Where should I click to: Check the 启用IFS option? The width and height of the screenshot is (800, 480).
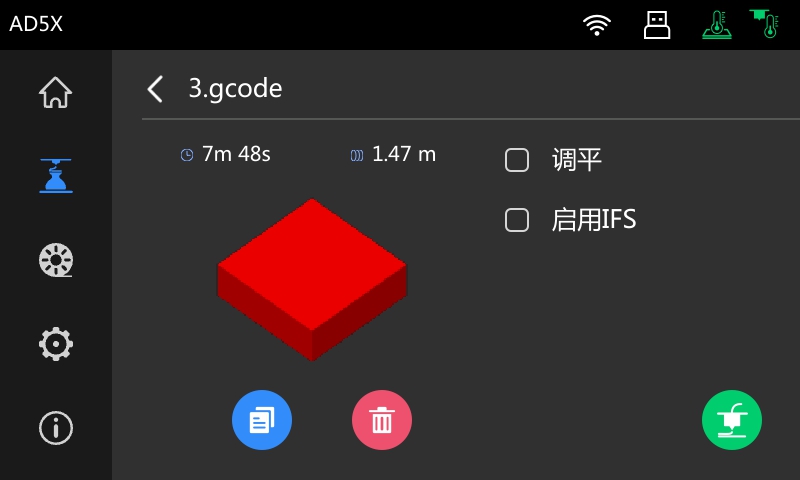point(517,220)
